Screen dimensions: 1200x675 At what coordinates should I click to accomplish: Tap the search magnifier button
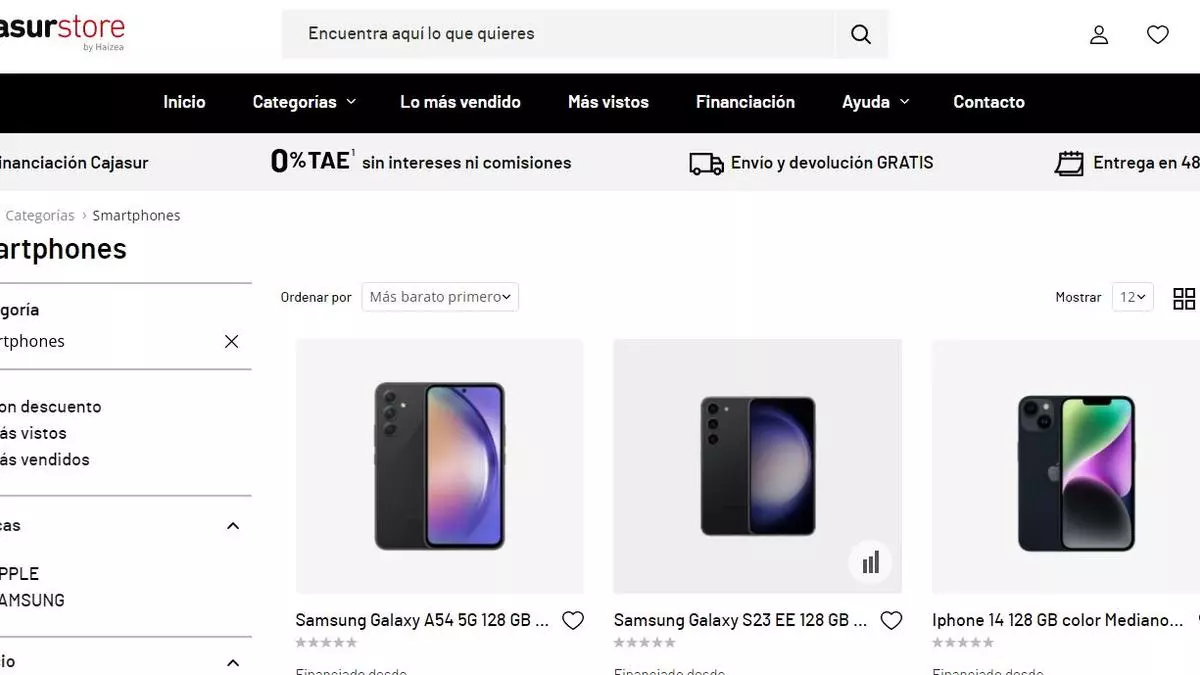[x=861, y=34]
